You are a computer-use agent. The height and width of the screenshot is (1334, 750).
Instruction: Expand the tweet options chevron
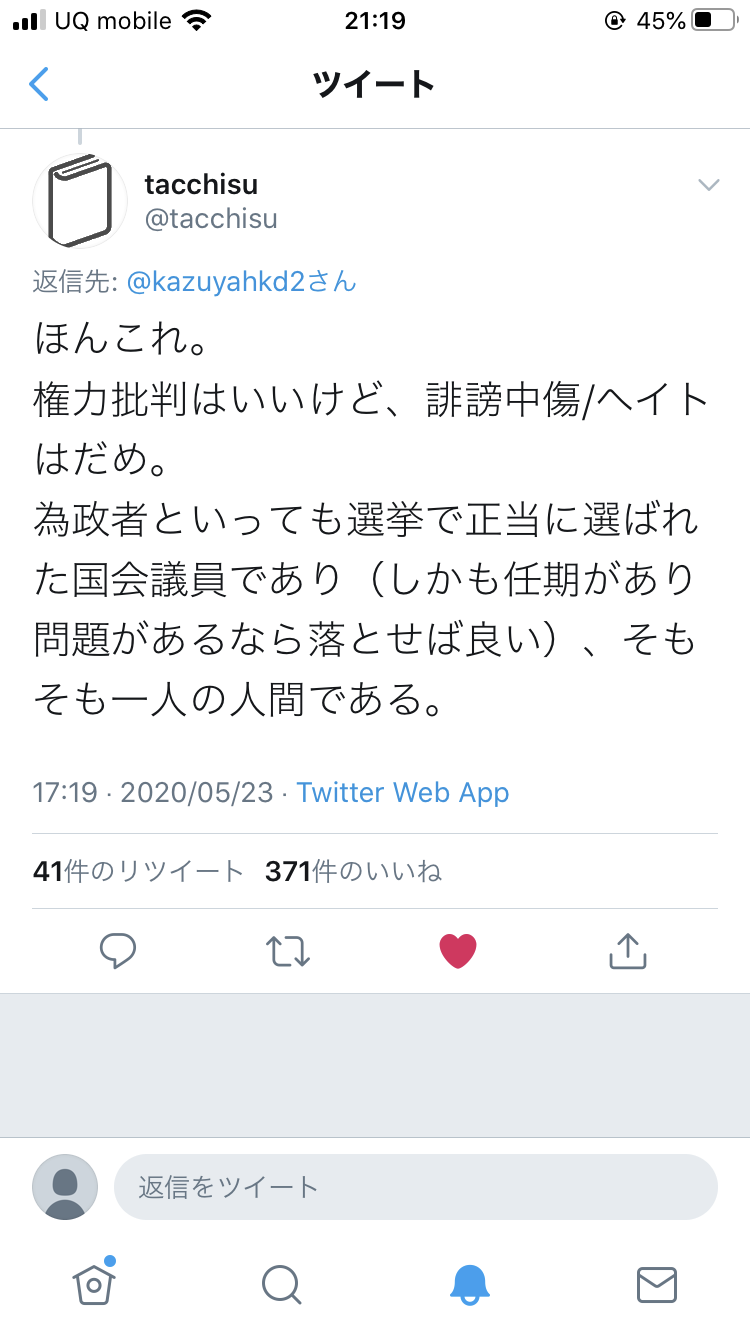[708, 185]
